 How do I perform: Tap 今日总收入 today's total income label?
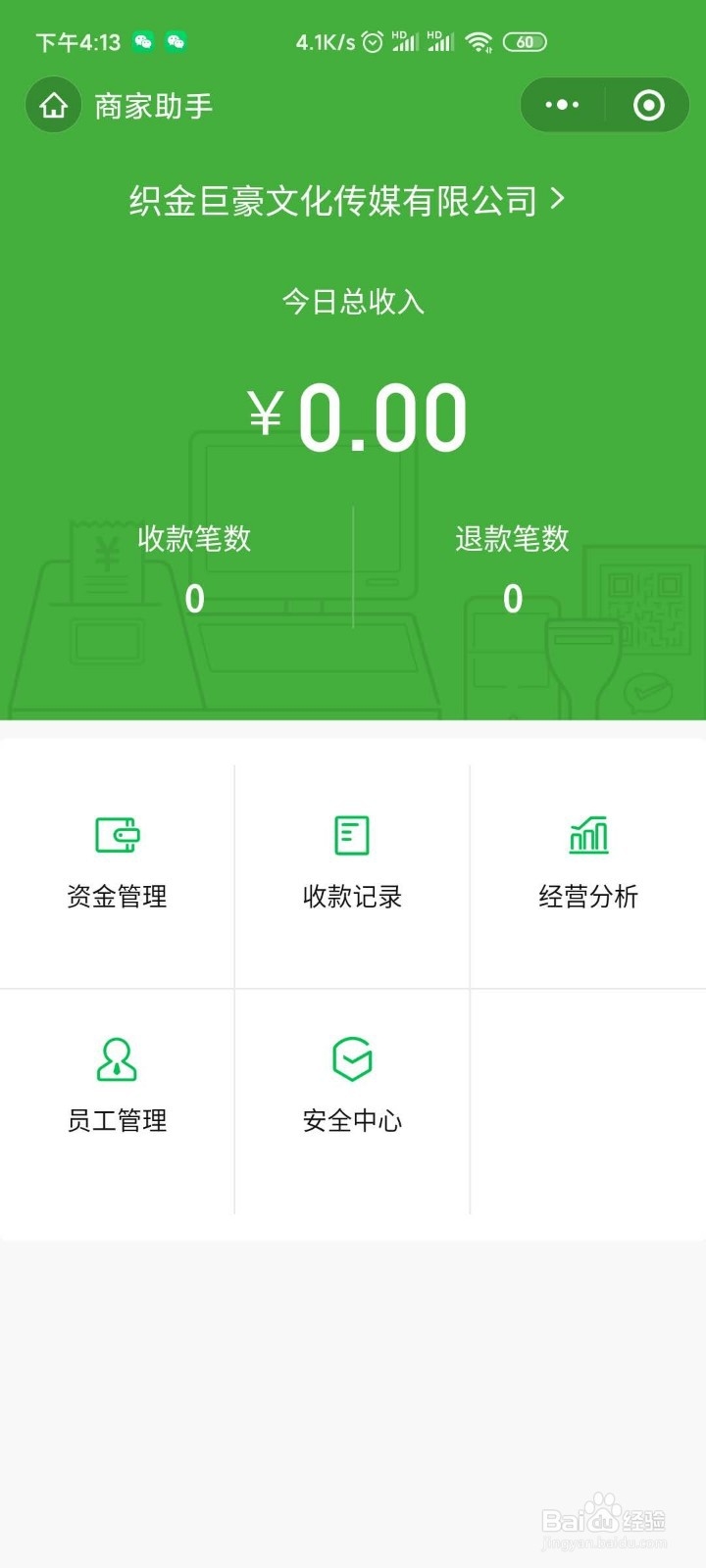coord(352,303)
